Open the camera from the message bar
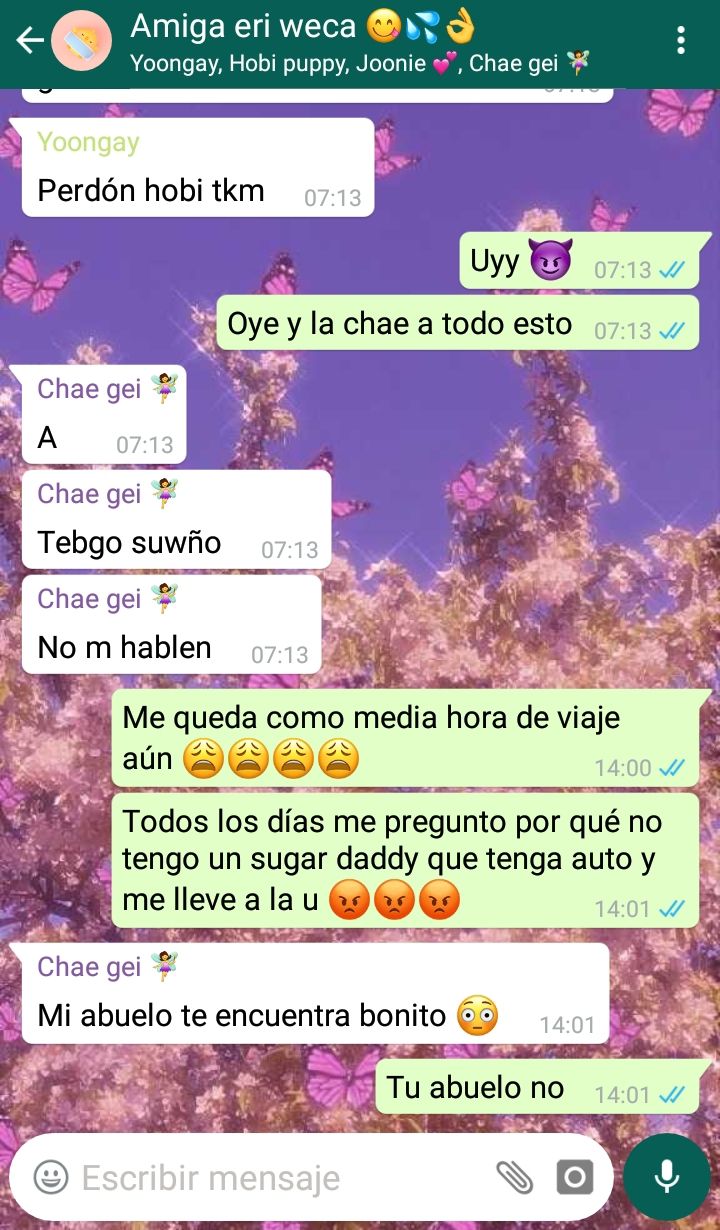The height and width of the screenshot is (1230, 720). (x=574, y=1177)
